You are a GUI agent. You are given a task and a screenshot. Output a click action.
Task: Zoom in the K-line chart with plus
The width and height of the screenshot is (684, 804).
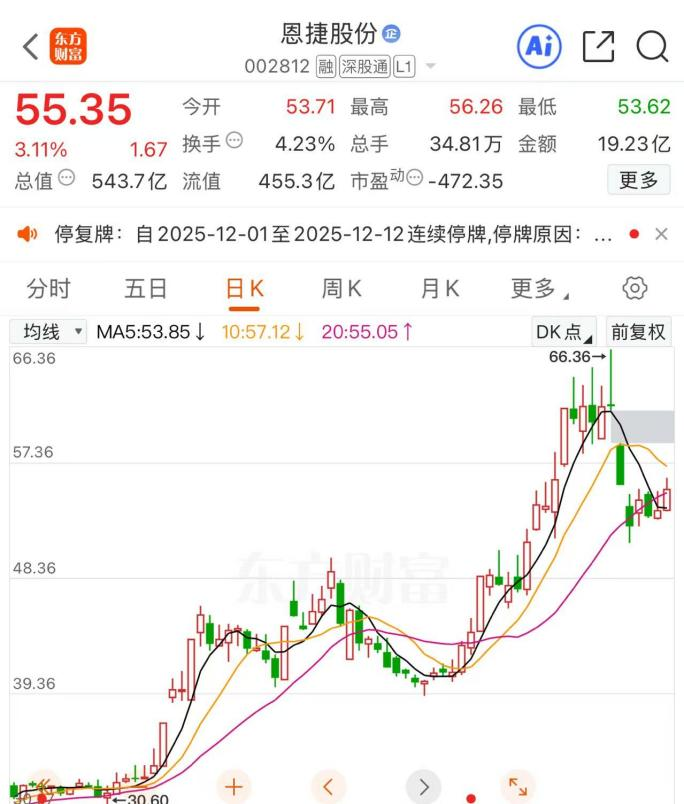(x=233, y=786)
